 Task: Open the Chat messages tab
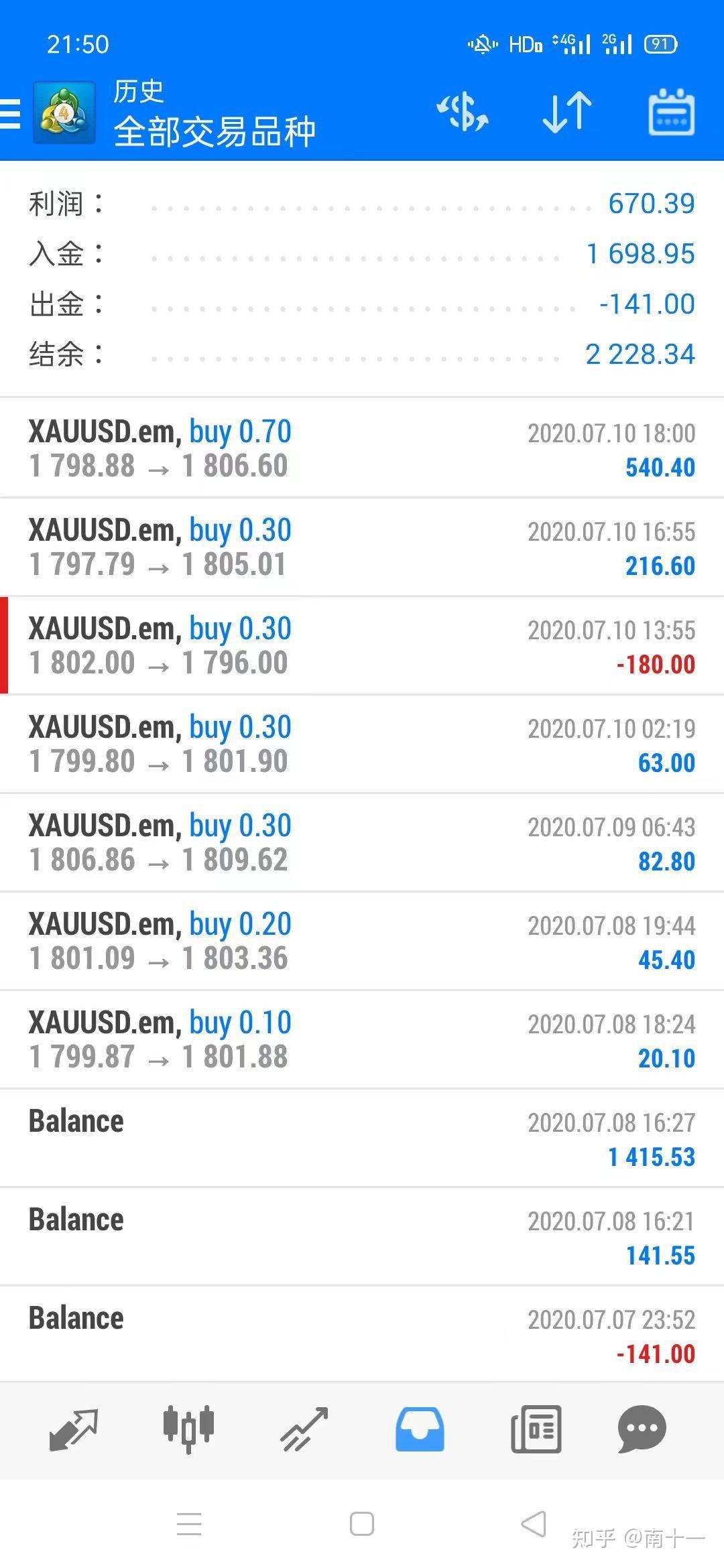642,1429
